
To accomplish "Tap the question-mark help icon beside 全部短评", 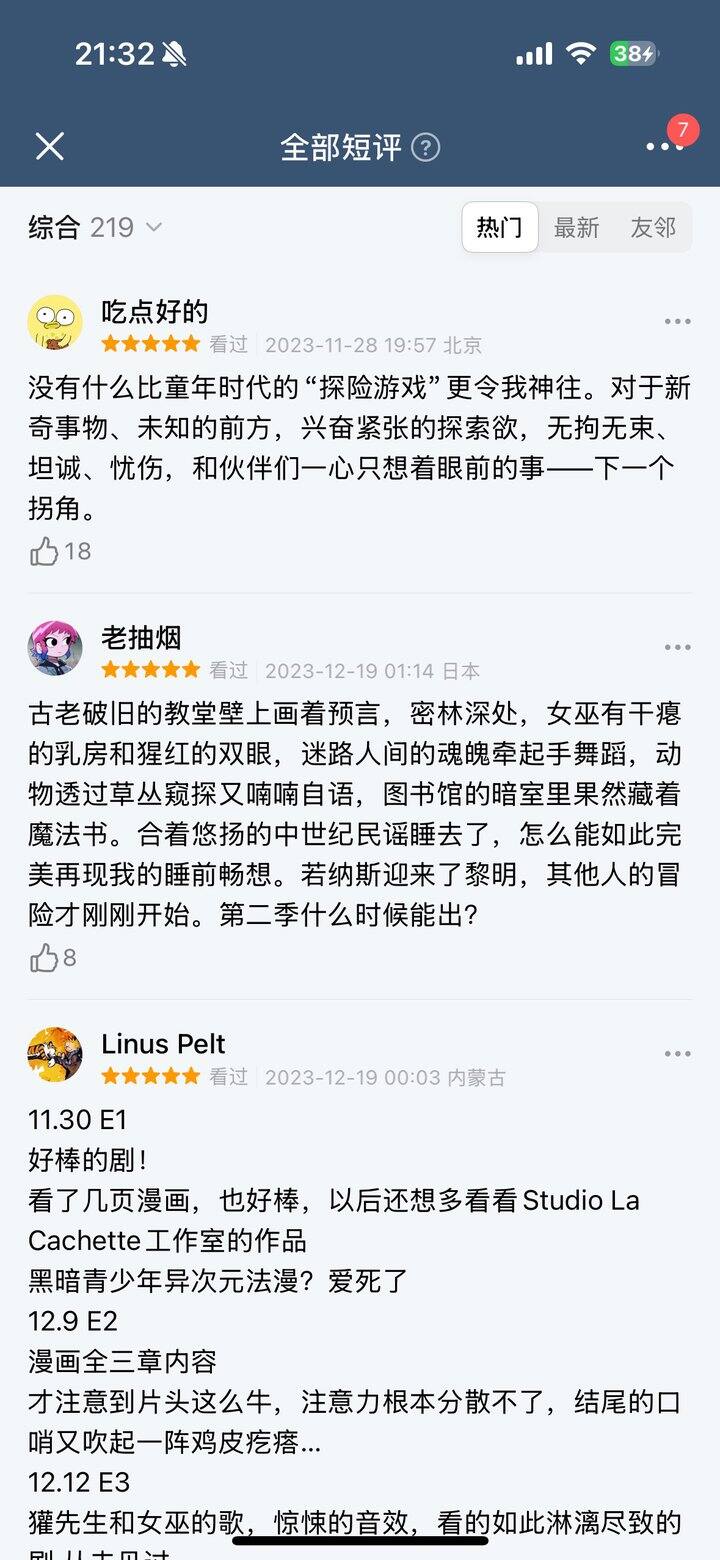I will [x=426, y=148].
